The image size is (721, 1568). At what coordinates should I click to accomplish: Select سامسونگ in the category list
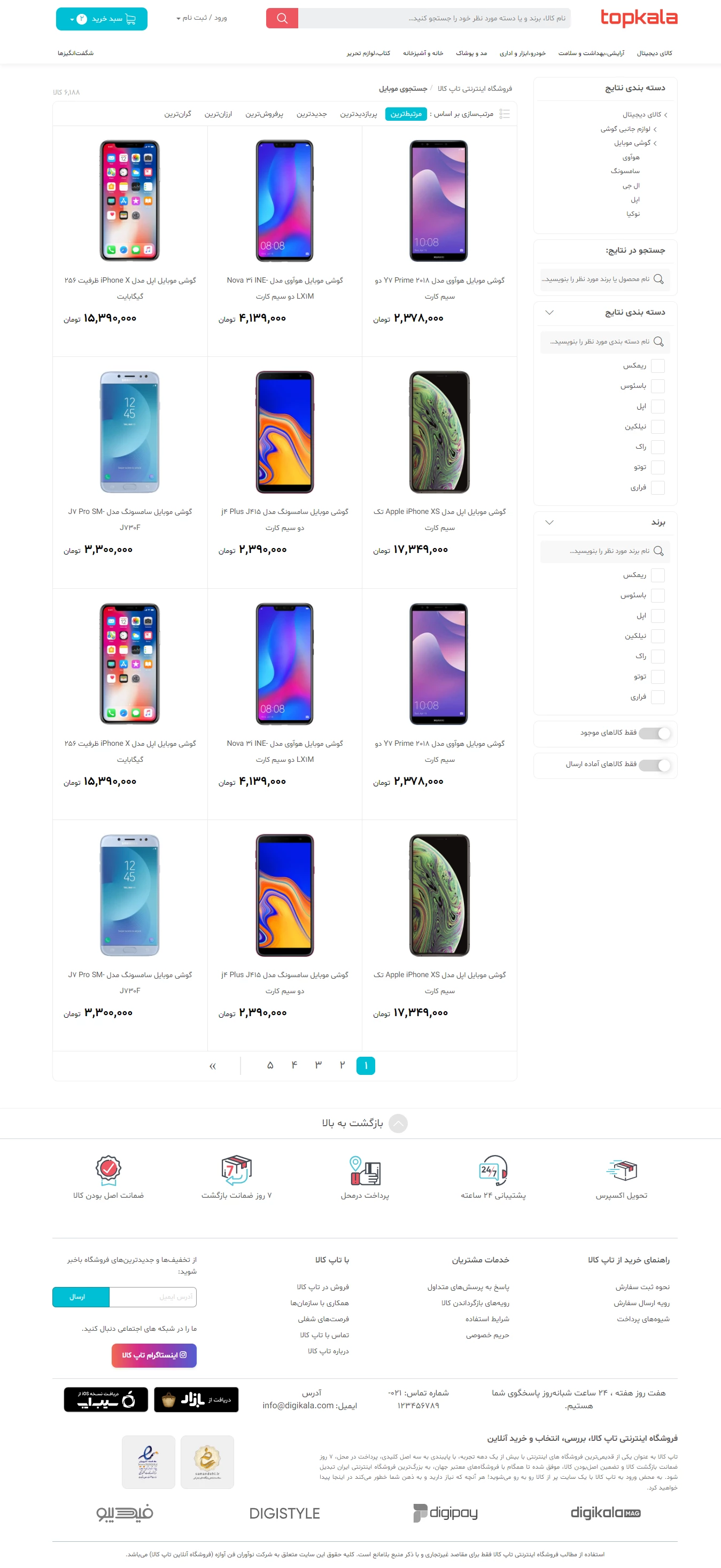625,171
